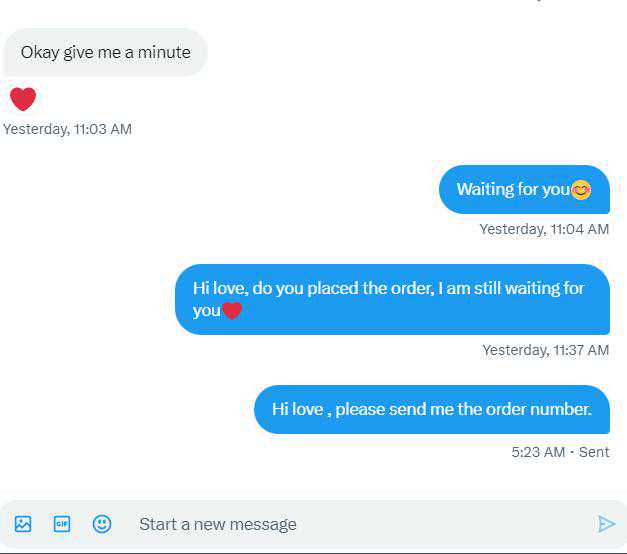Open the emoji picker
Viewport: 627px width, 554px height.
[x=102, y=524]
